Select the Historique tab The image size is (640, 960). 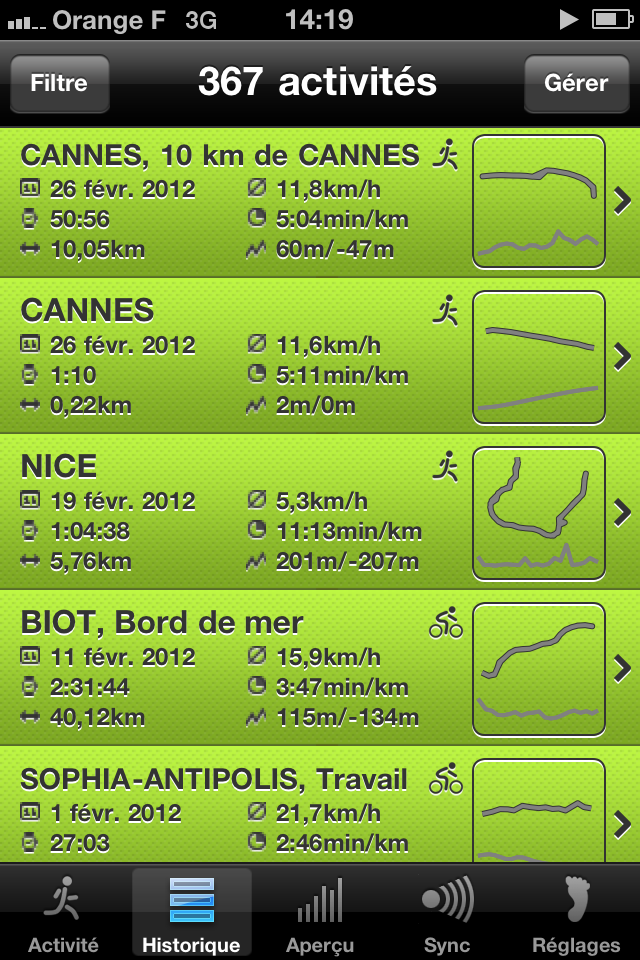192,914
